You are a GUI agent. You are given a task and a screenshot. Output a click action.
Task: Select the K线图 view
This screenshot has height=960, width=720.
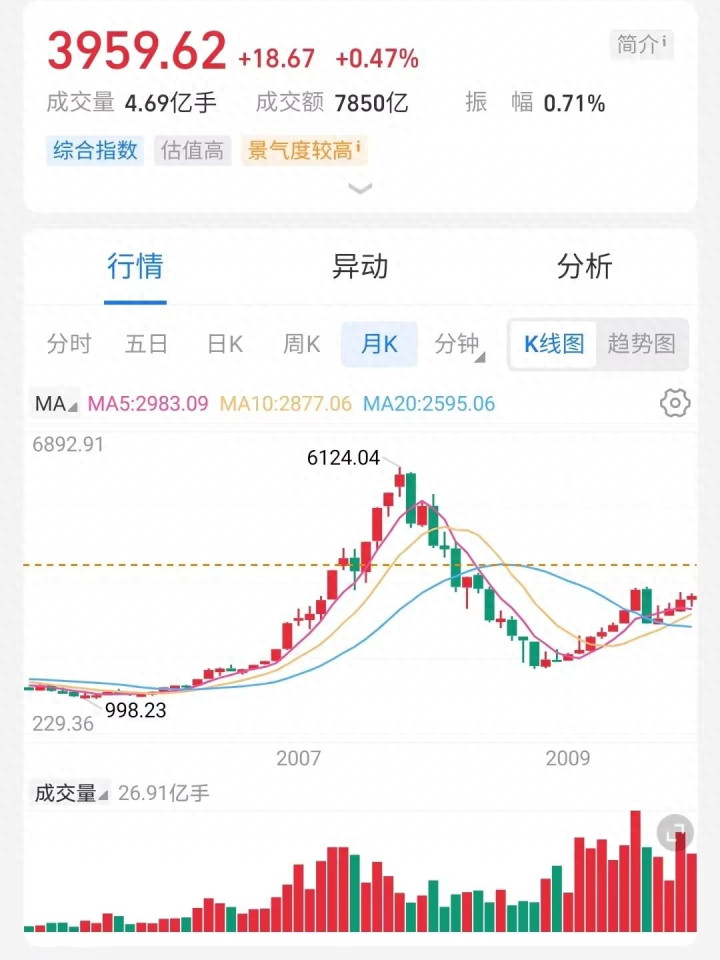click(554, 345)
